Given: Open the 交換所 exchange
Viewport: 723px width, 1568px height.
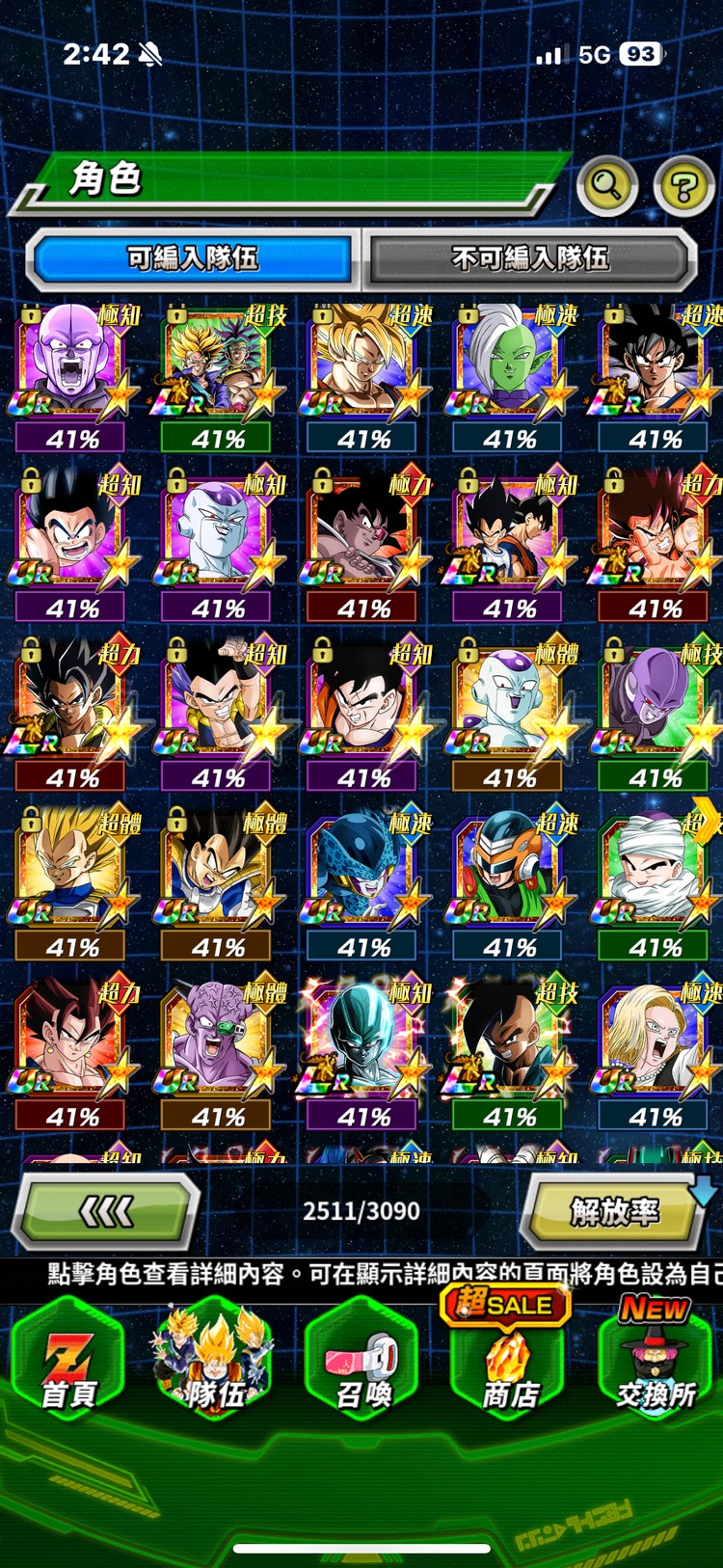Looking at the screenshot, I should pyautogui.click(x=656, y=1362).
